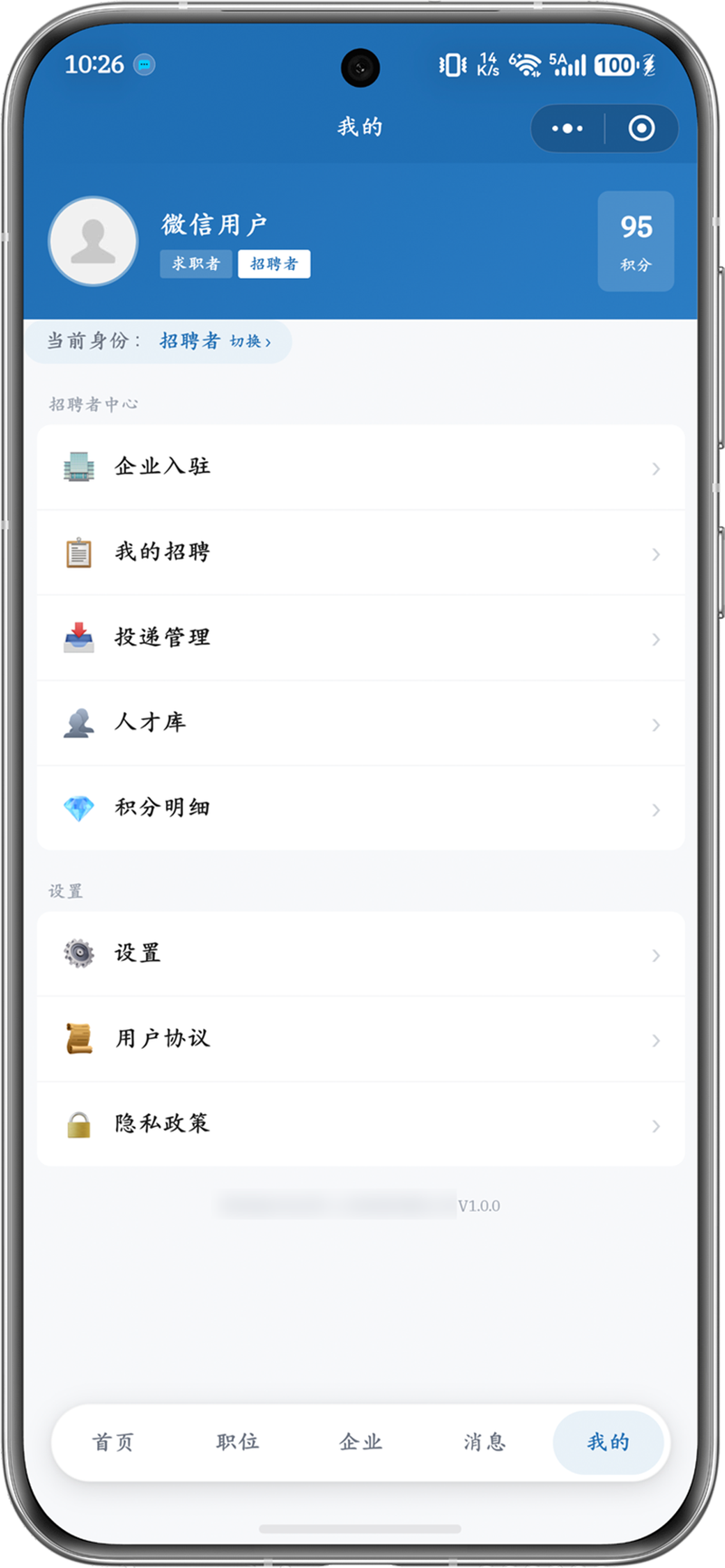The height and width of the screenshot is (1568, 725).
Task: Close the mini program with the circle button
Action: [x=642, y=129]
